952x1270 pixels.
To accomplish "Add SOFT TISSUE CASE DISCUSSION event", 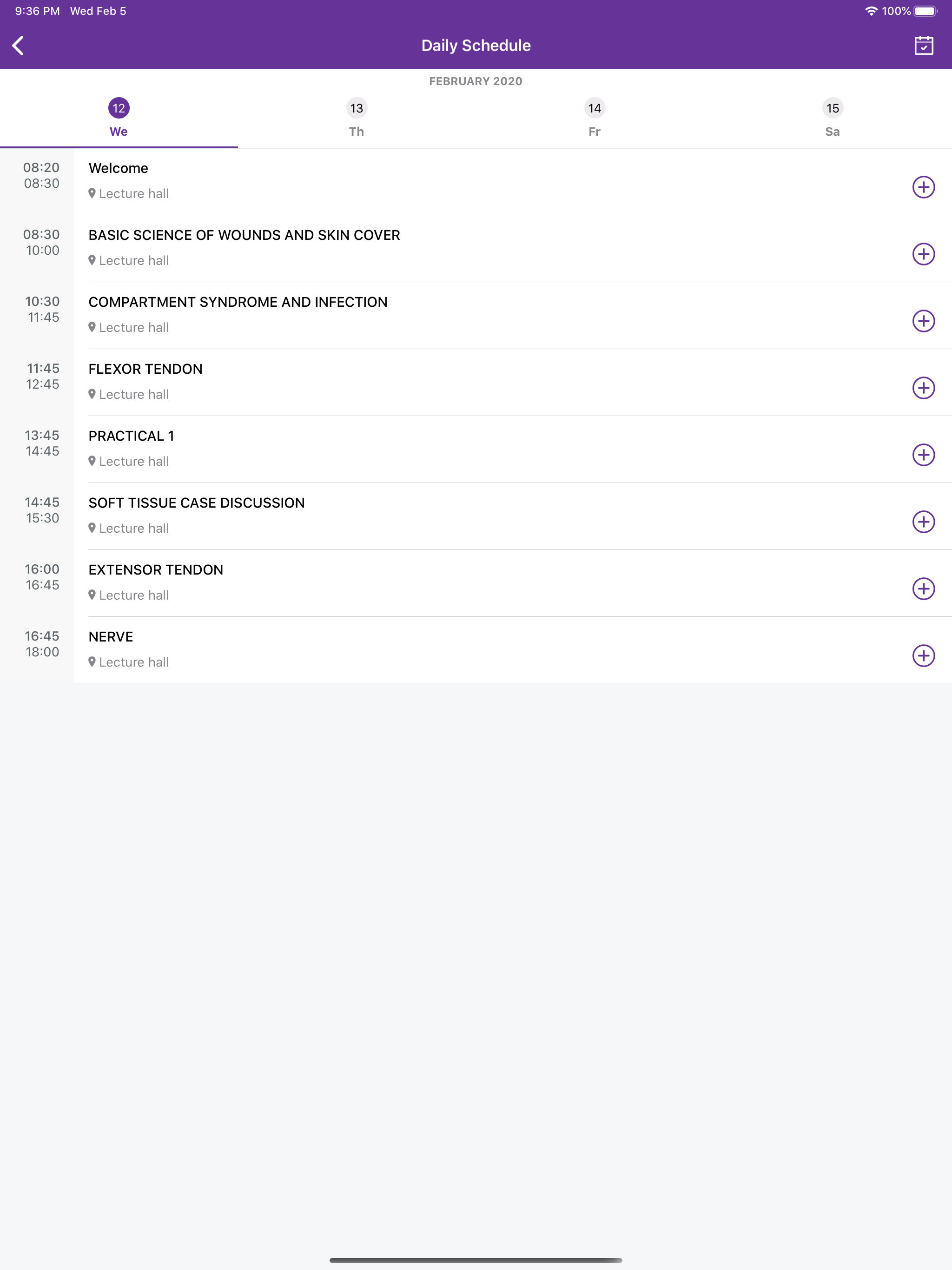I will click(x=924, y=521).
